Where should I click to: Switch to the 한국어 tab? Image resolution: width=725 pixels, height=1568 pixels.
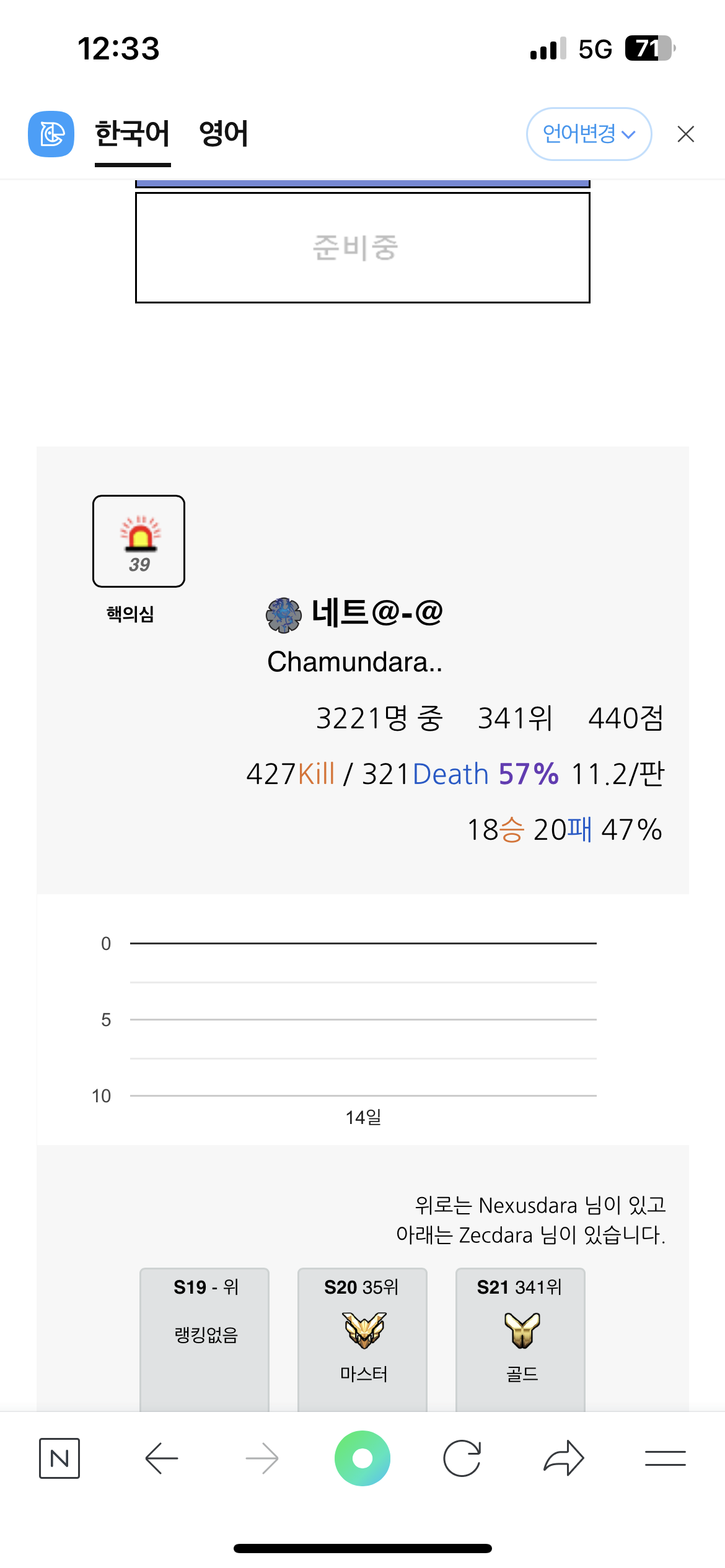coord(133,134)
